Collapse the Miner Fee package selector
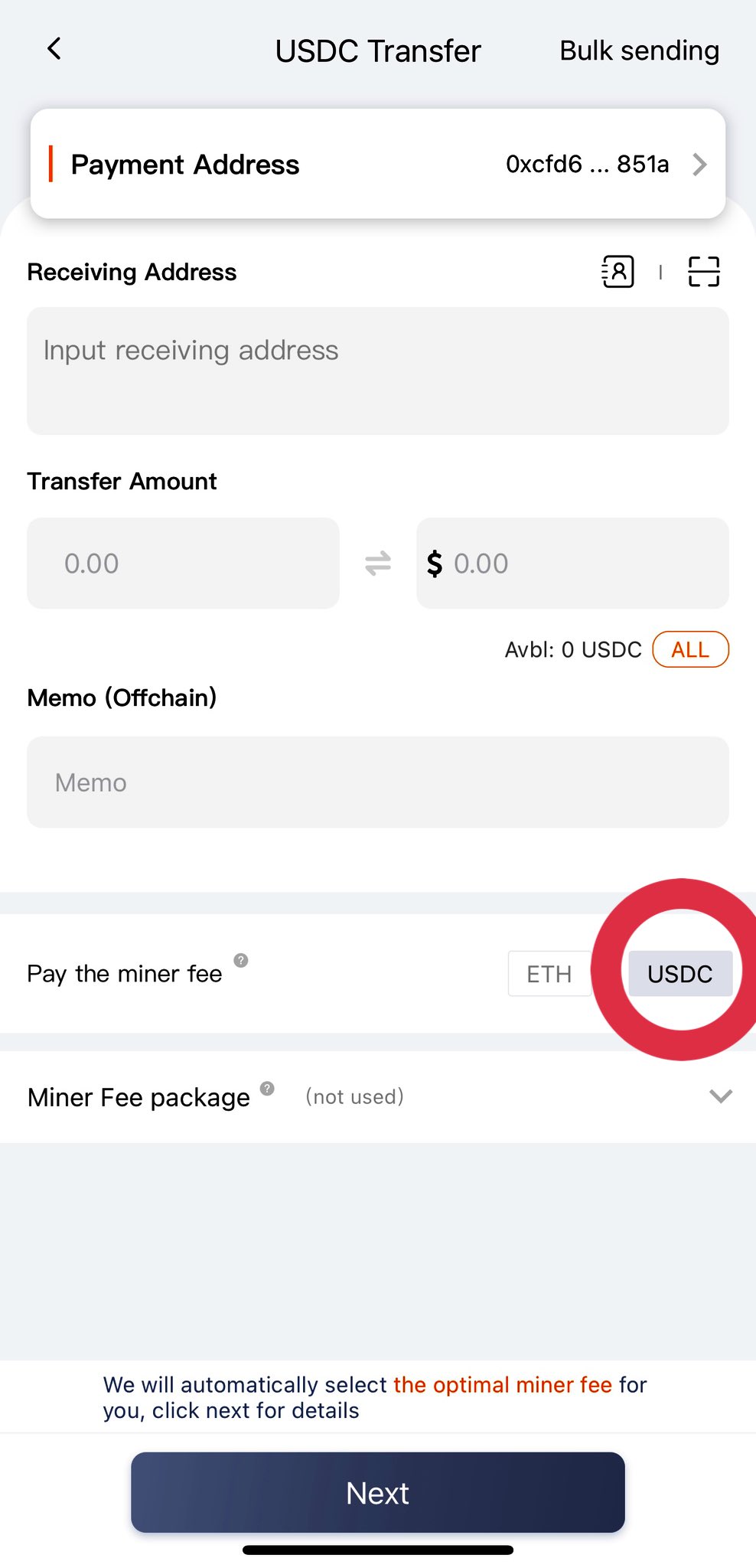 pyautogui.click(x=720, y=1096)
